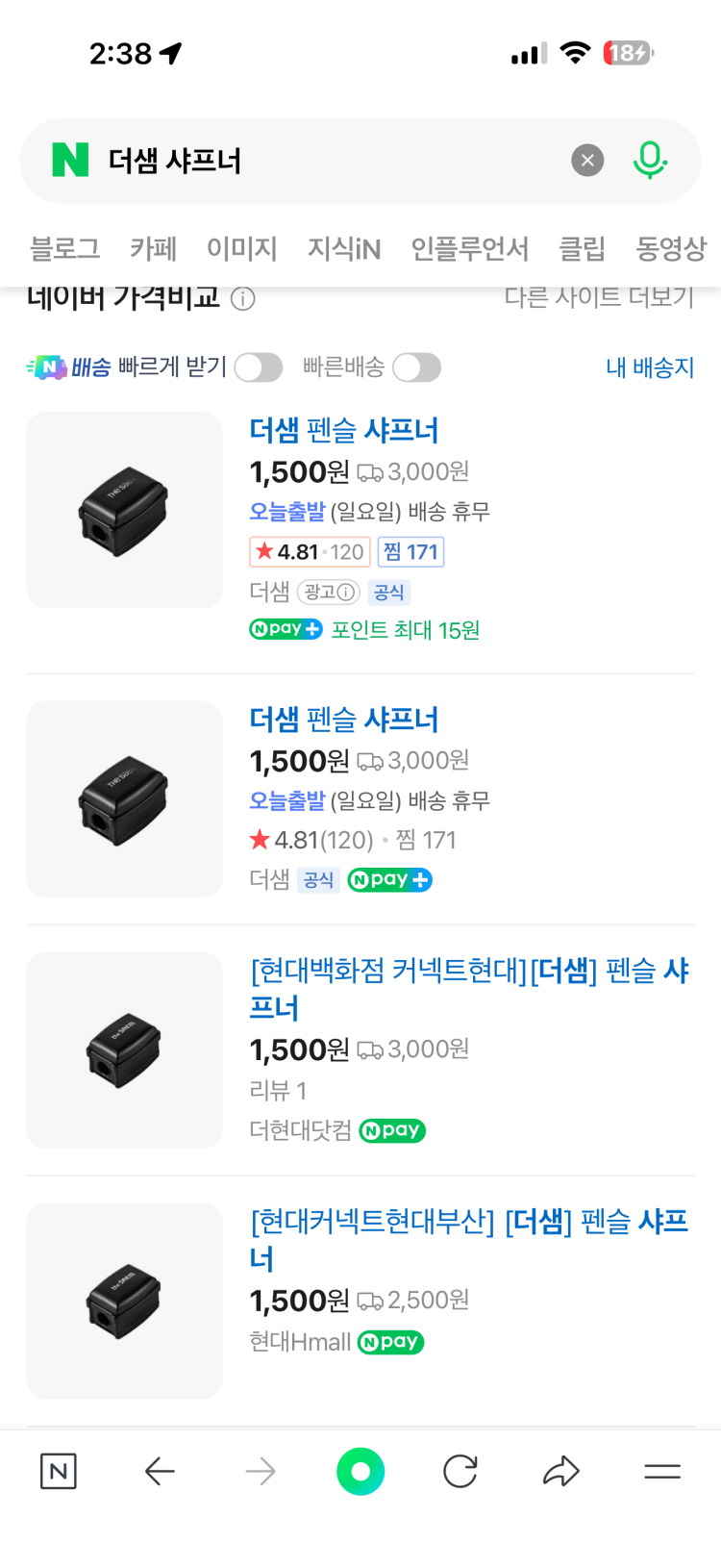The width and height of the screenshot is (721, 1568).
Task: Enable the N배송 빠르게 받기 toggle
Action: [x=258, y=367]
